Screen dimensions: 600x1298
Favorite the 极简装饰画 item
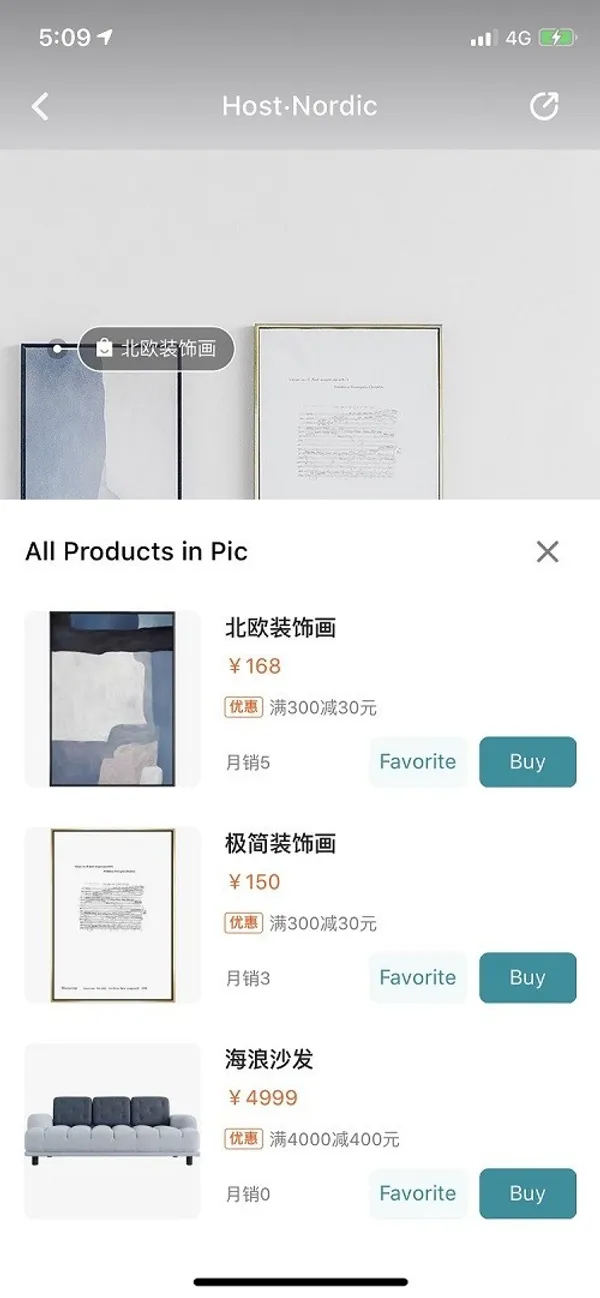(x=418, y=978)
